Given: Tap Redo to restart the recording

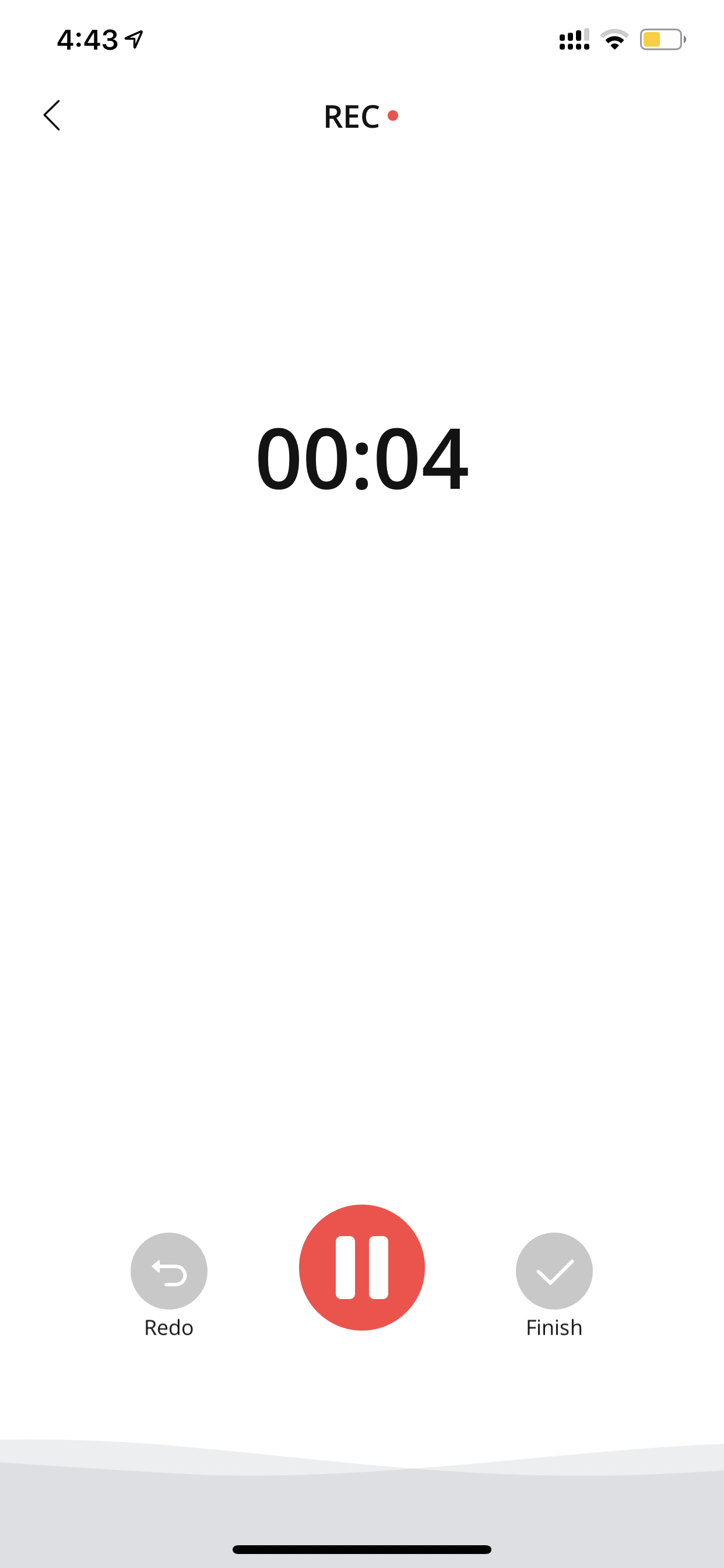Looking at the screenshot, I should (168, 1271).
